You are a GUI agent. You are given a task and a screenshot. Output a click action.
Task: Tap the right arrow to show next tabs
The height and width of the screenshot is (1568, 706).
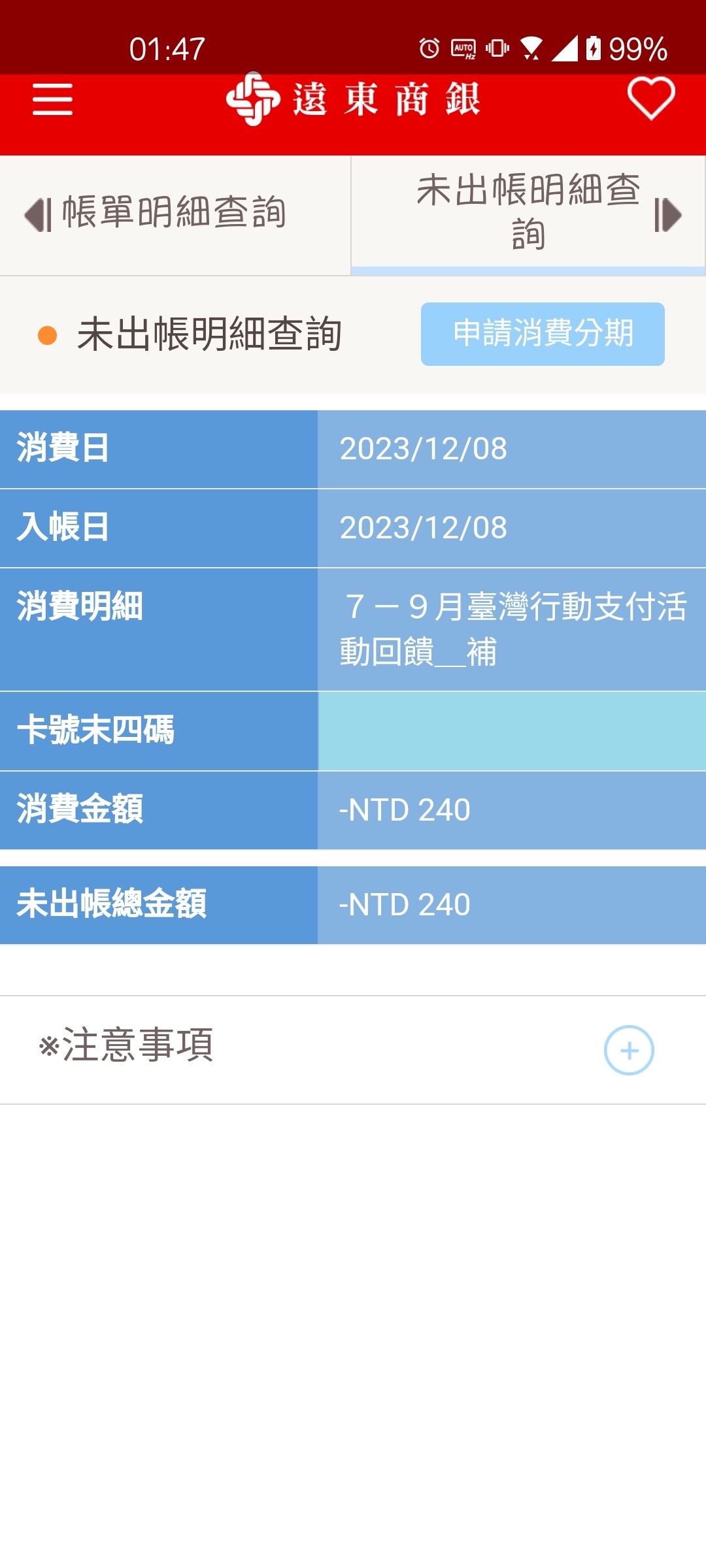coord(668,214)
